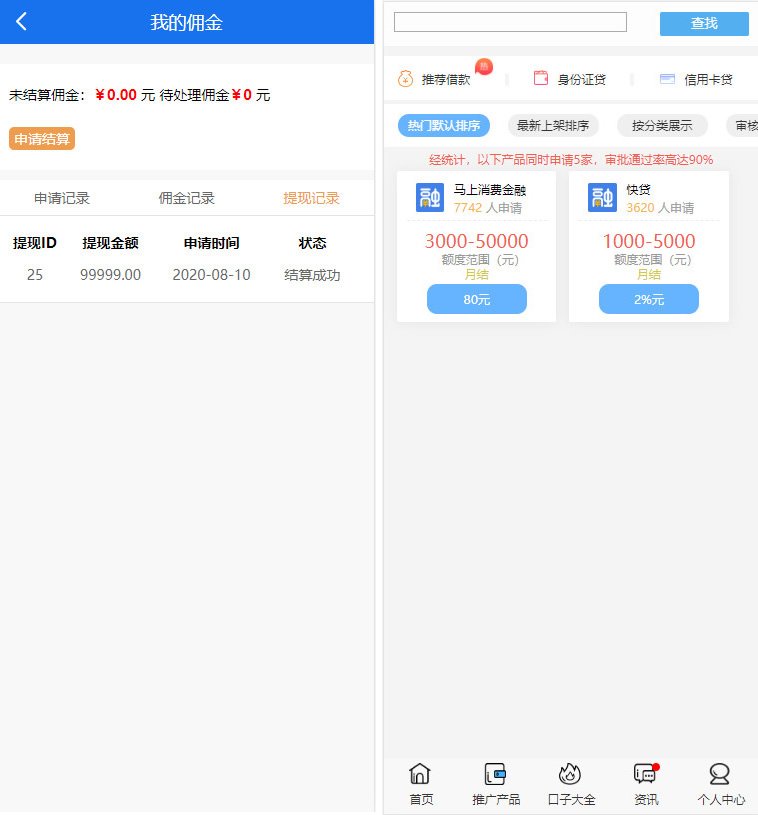The image size is (758, 815).
Task: Tap the 快贷 product logo icon
Action: (x=601, y=197)
